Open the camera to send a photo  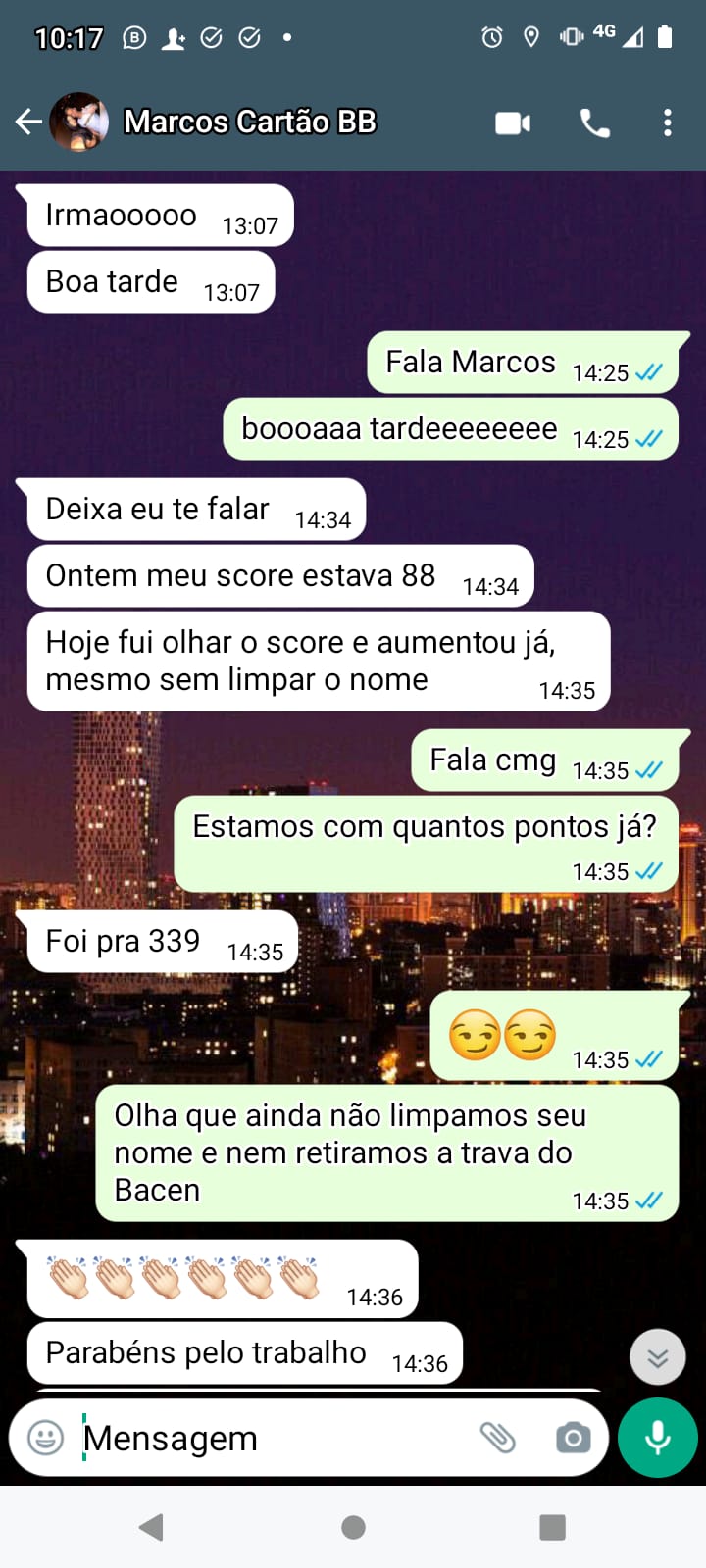pos(573,1438)
